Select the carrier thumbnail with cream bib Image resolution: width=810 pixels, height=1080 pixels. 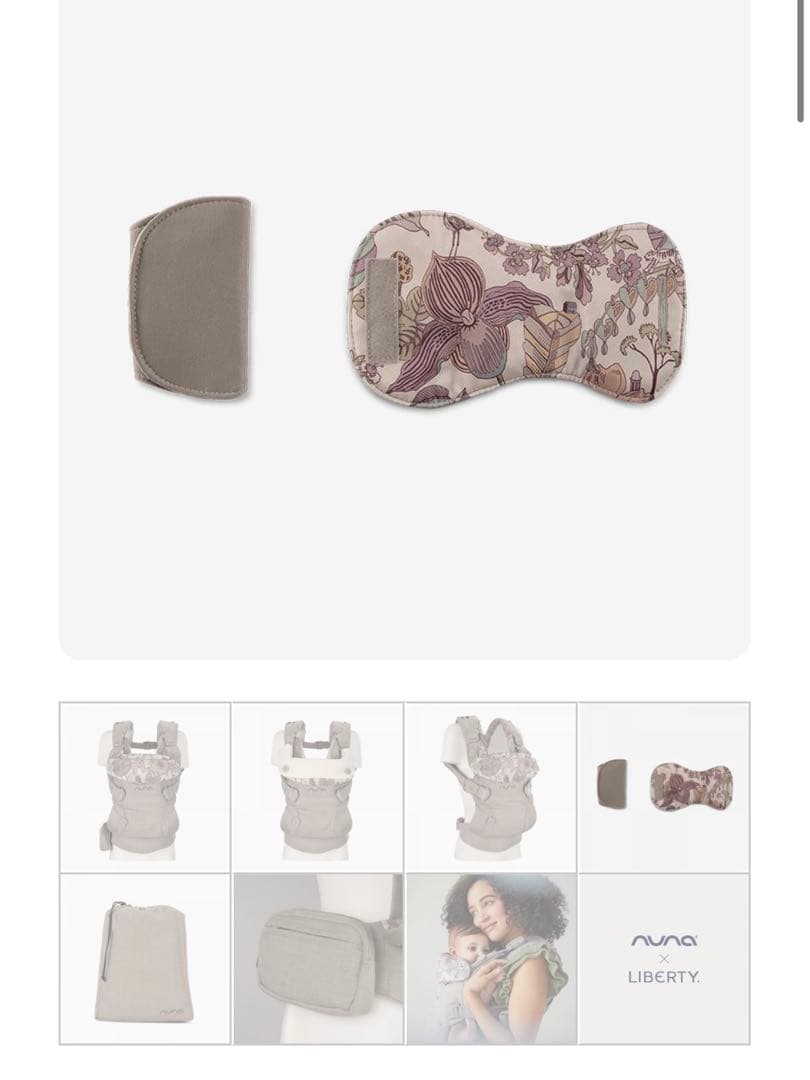tap(318, 787)
